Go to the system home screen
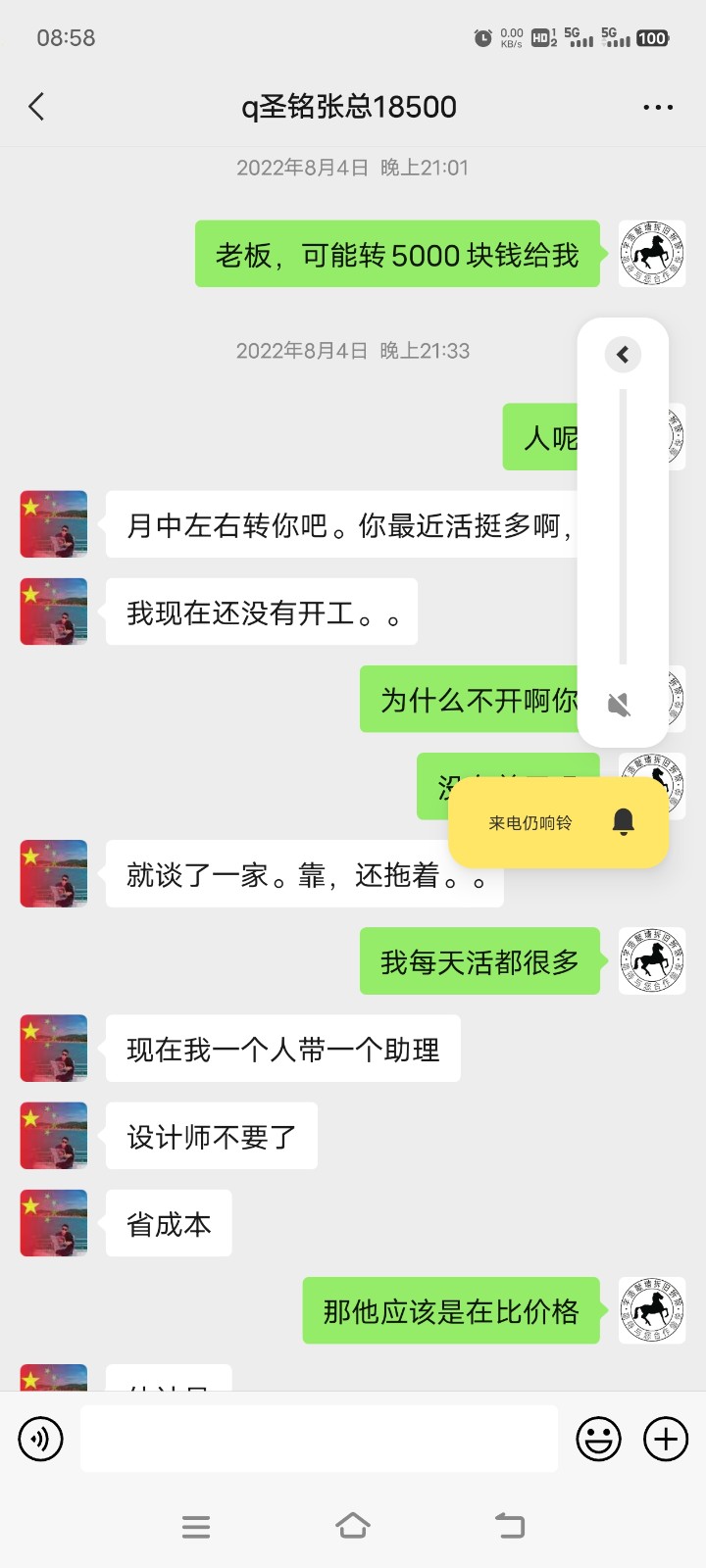The height and width of the screenshot is (1568, 706). click(x=353, y=1526)
